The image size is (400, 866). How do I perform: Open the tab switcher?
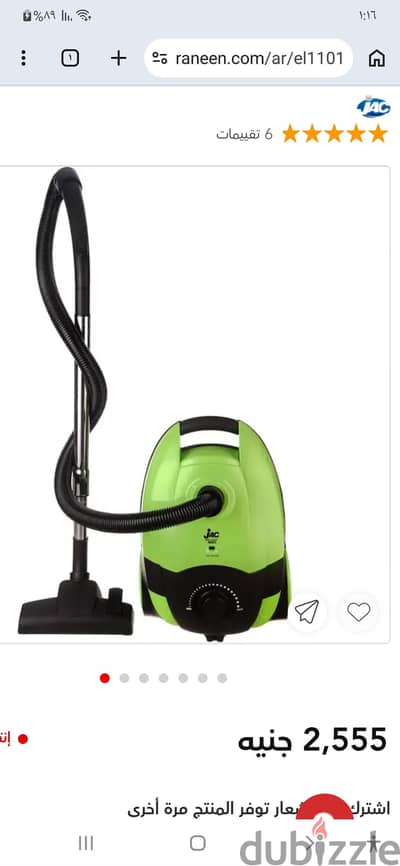coord(70,58)
